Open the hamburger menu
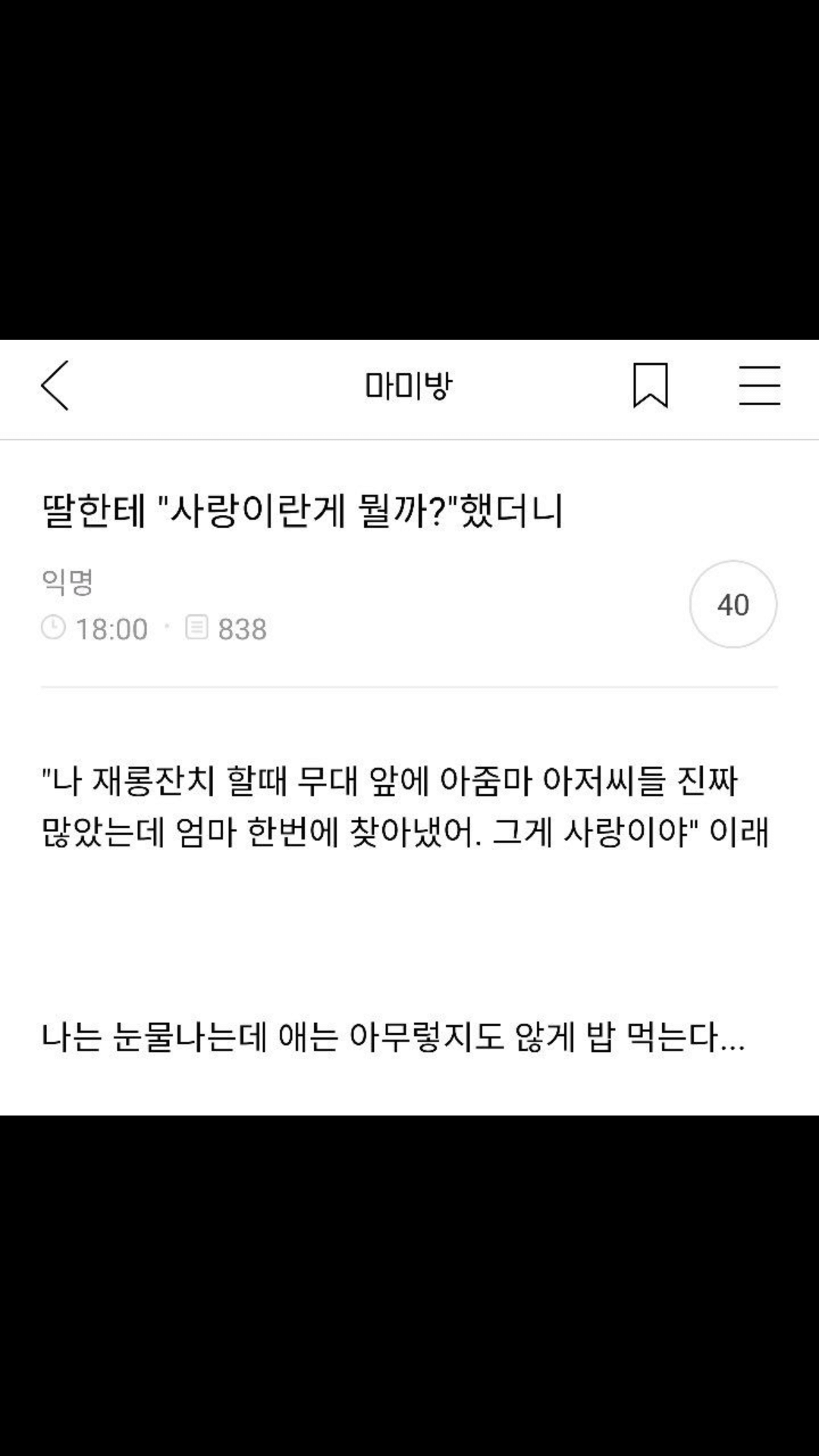 coord(759,385)
